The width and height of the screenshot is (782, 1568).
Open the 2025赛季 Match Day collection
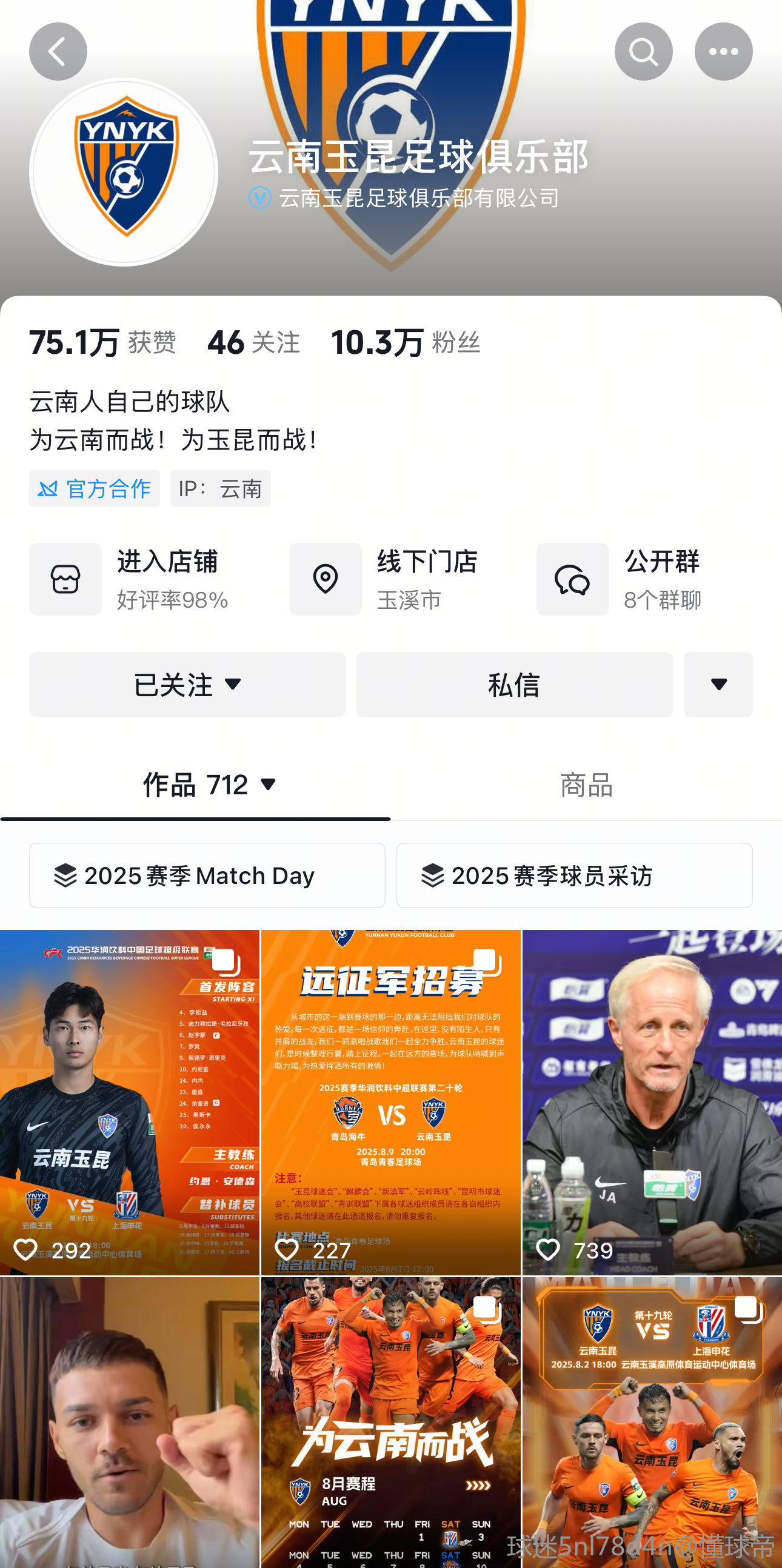(207, 875)
